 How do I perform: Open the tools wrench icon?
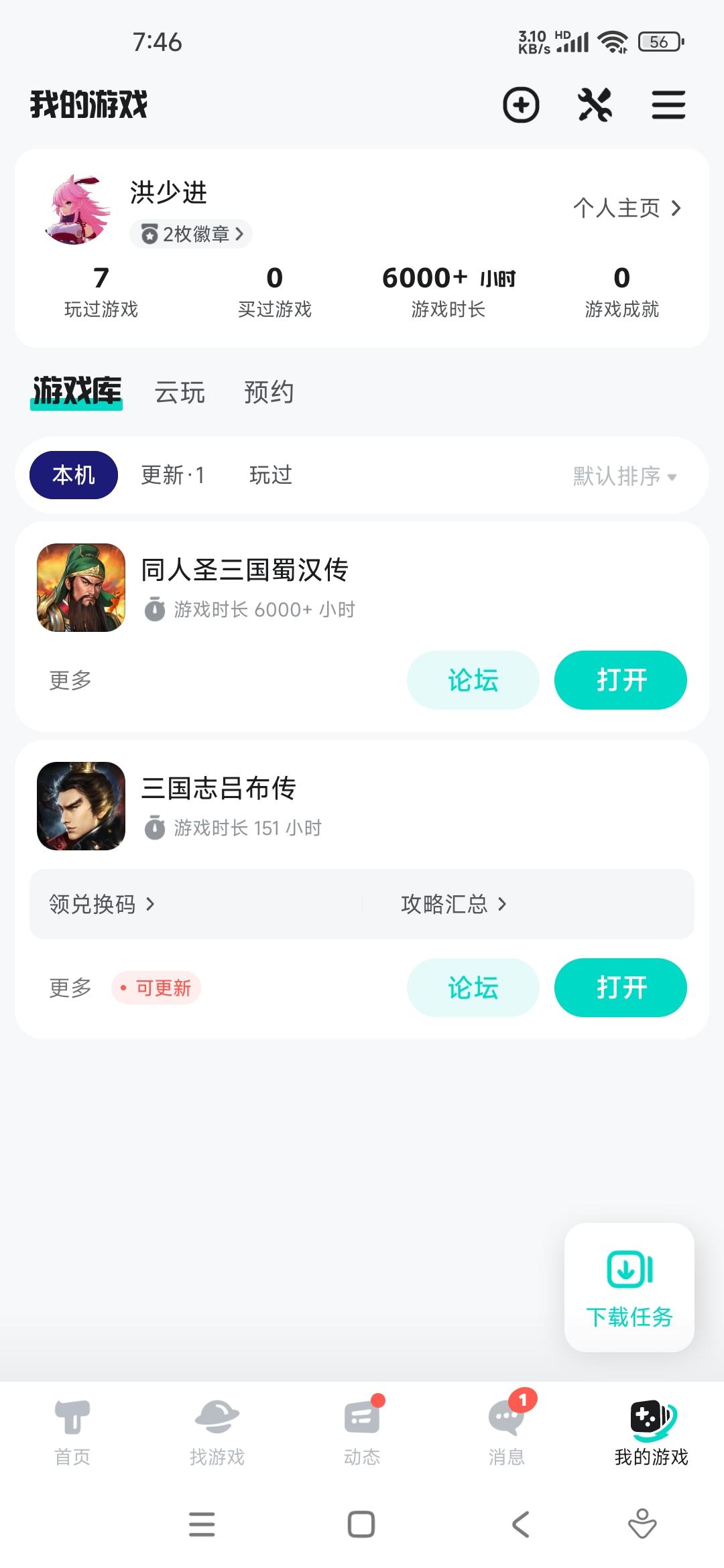click(595, 105)
